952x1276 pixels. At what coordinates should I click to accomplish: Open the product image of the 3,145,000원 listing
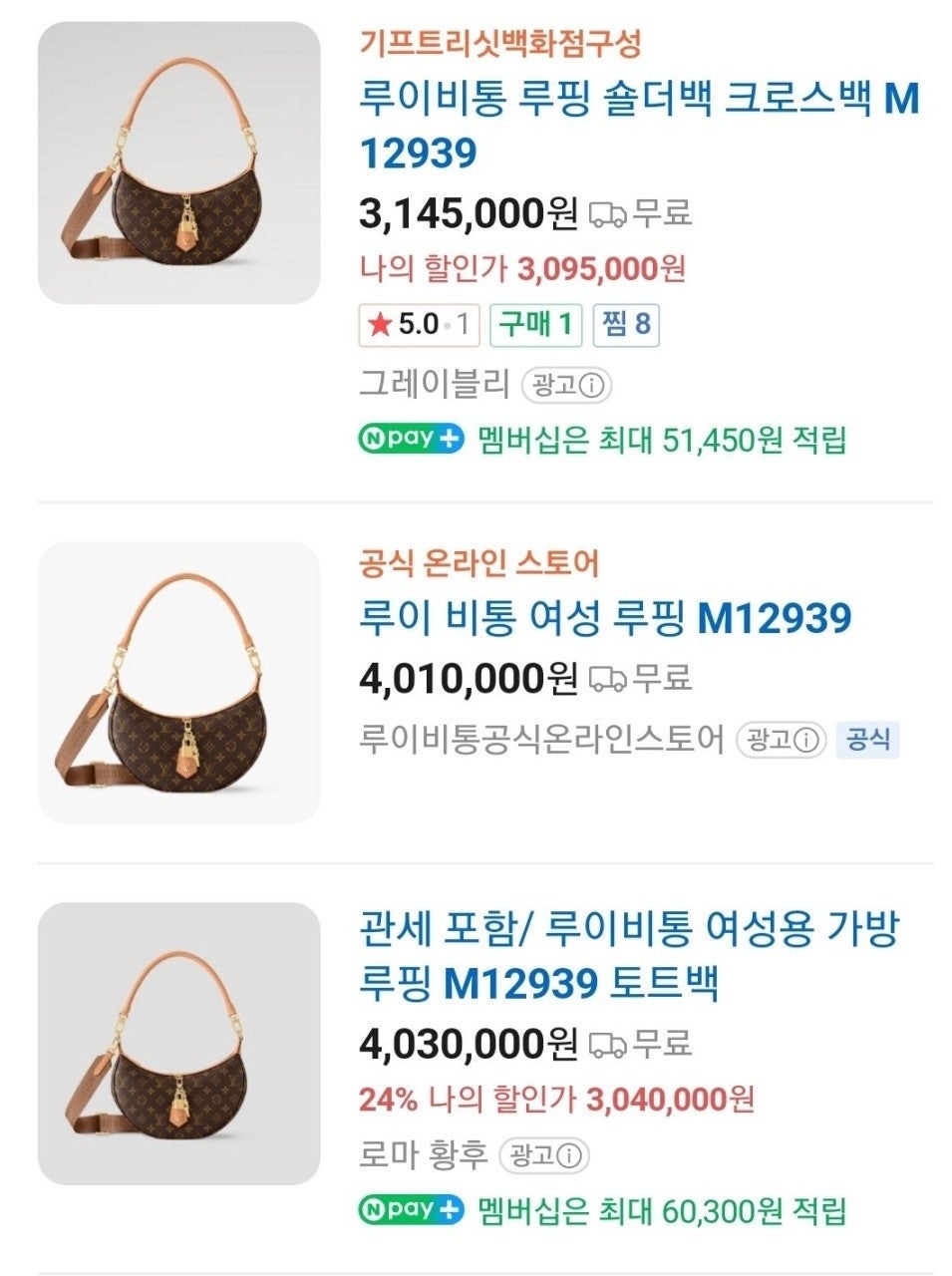click(x=179, y=162)
